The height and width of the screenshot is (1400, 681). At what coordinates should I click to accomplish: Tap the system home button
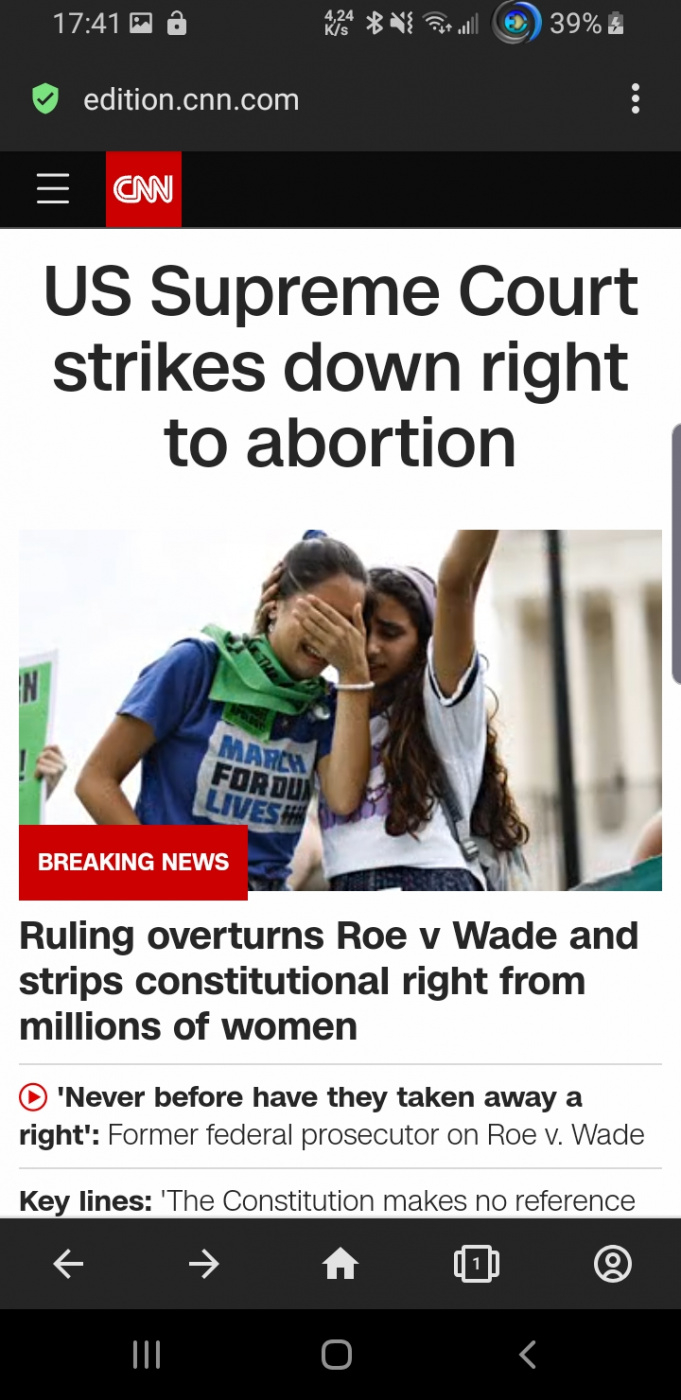click(x=337, y=1354)
